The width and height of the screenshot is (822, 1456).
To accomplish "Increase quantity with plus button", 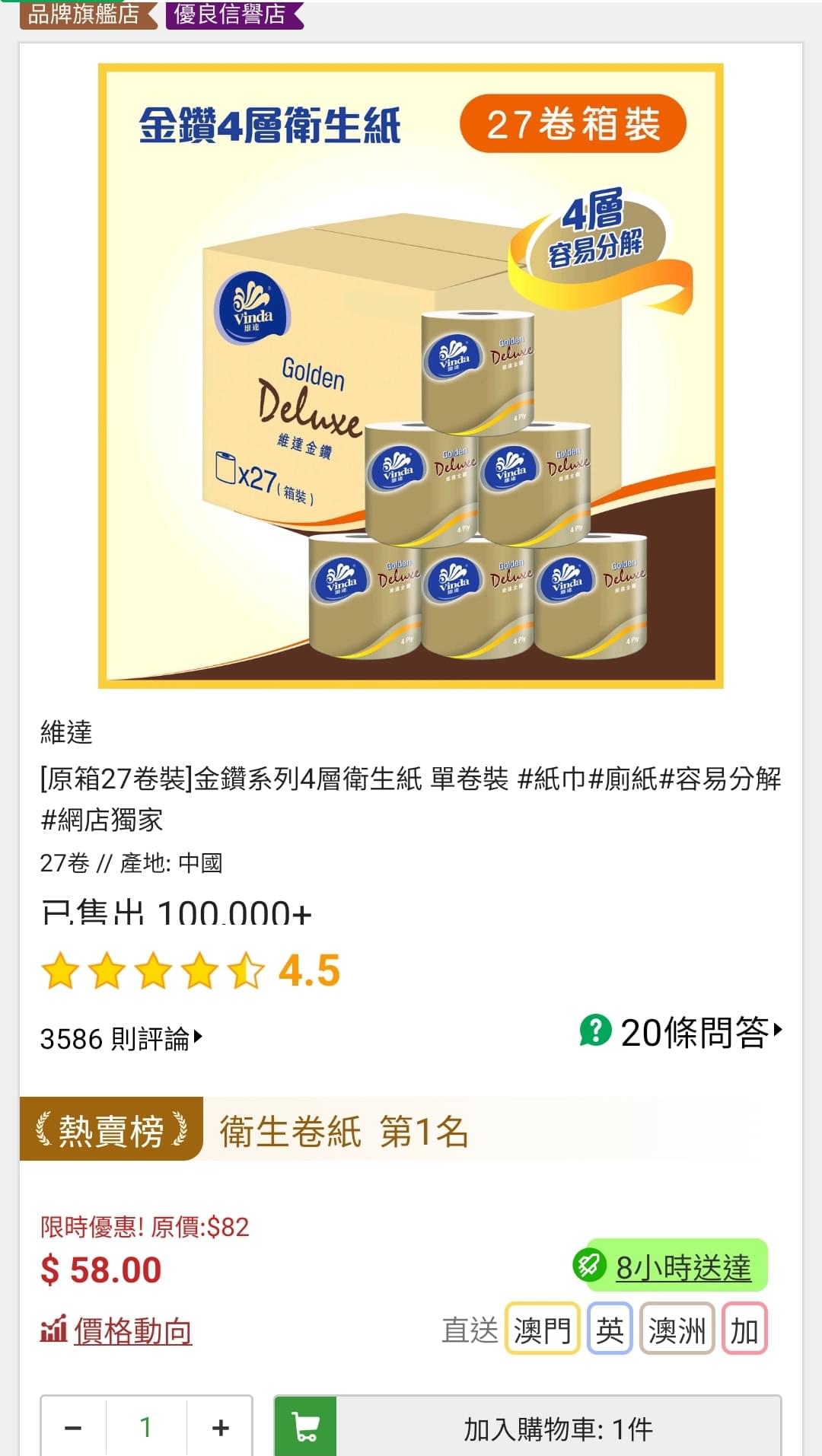I will coord(220,1427).
